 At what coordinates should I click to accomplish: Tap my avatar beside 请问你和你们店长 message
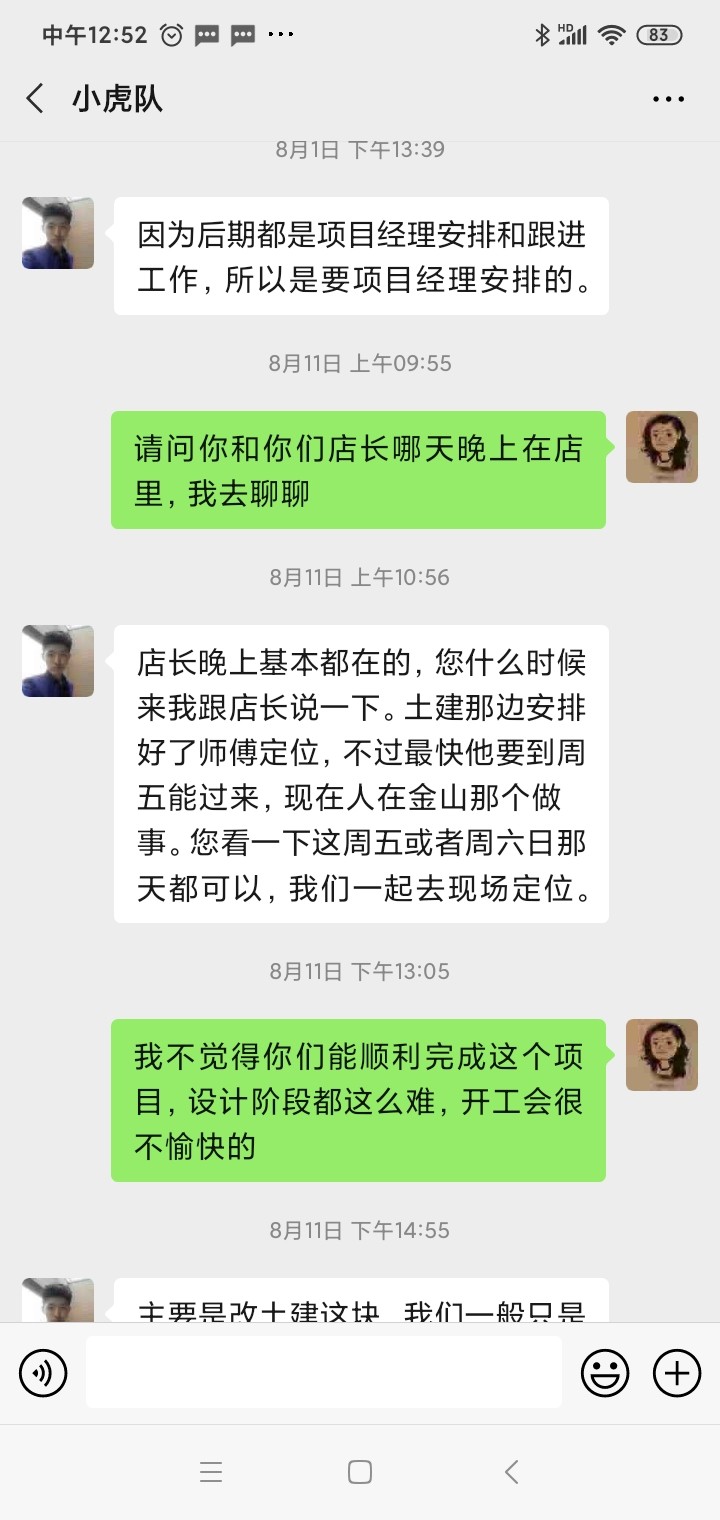coord(661,447)
